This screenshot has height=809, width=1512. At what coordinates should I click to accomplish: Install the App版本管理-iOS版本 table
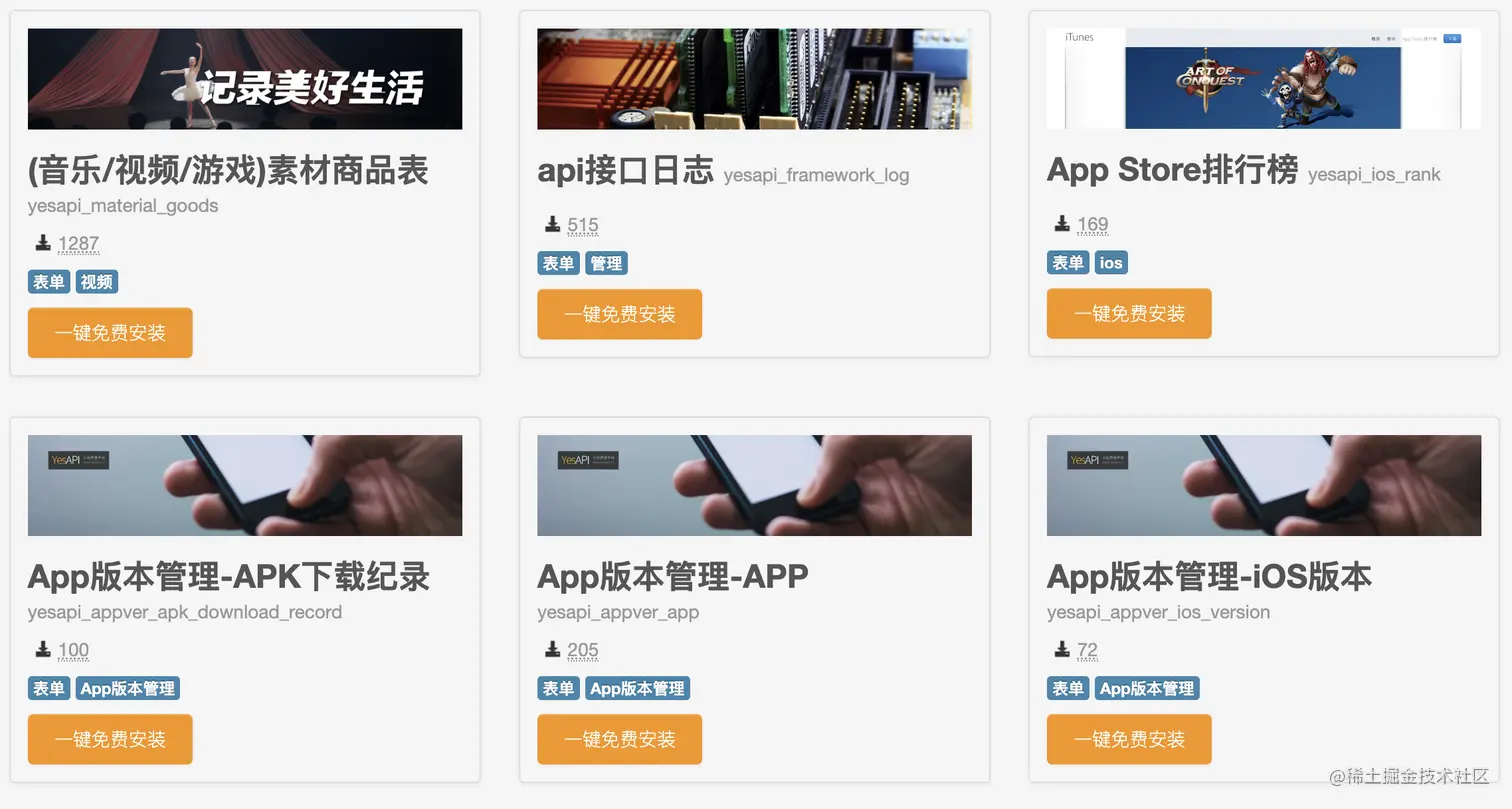click(x=1129, y=739)
